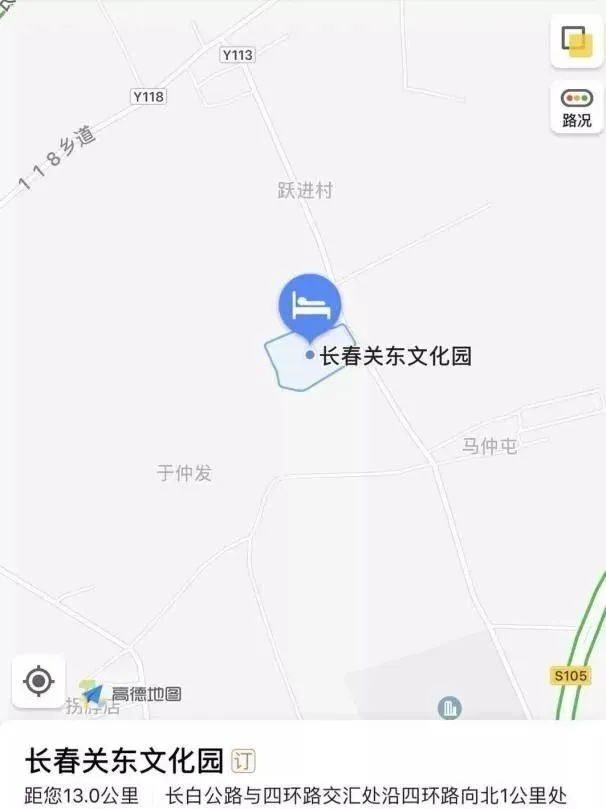
Task: Open the map layers selector
Action: [576, 42]
